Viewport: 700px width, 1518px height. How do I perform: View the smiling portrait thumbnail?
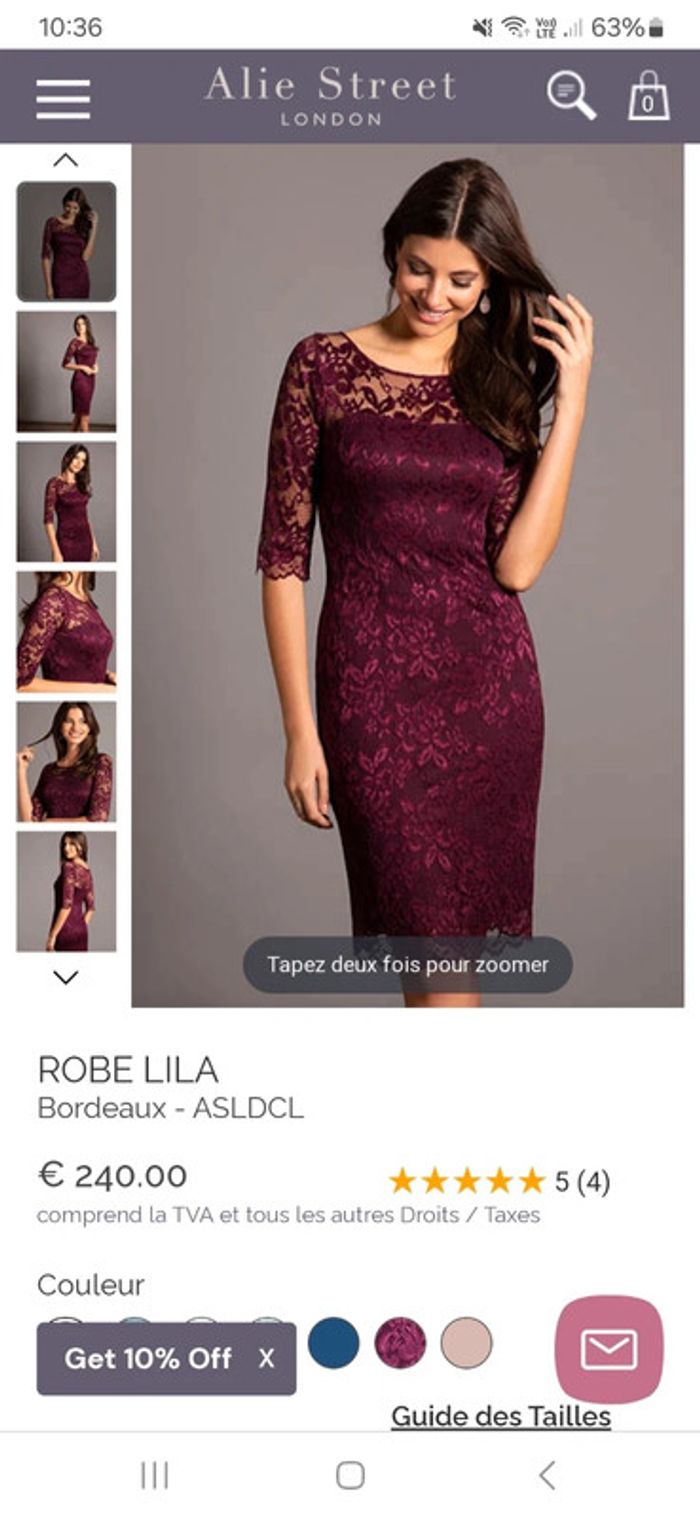pyautogui.click(x=66, y=761)
